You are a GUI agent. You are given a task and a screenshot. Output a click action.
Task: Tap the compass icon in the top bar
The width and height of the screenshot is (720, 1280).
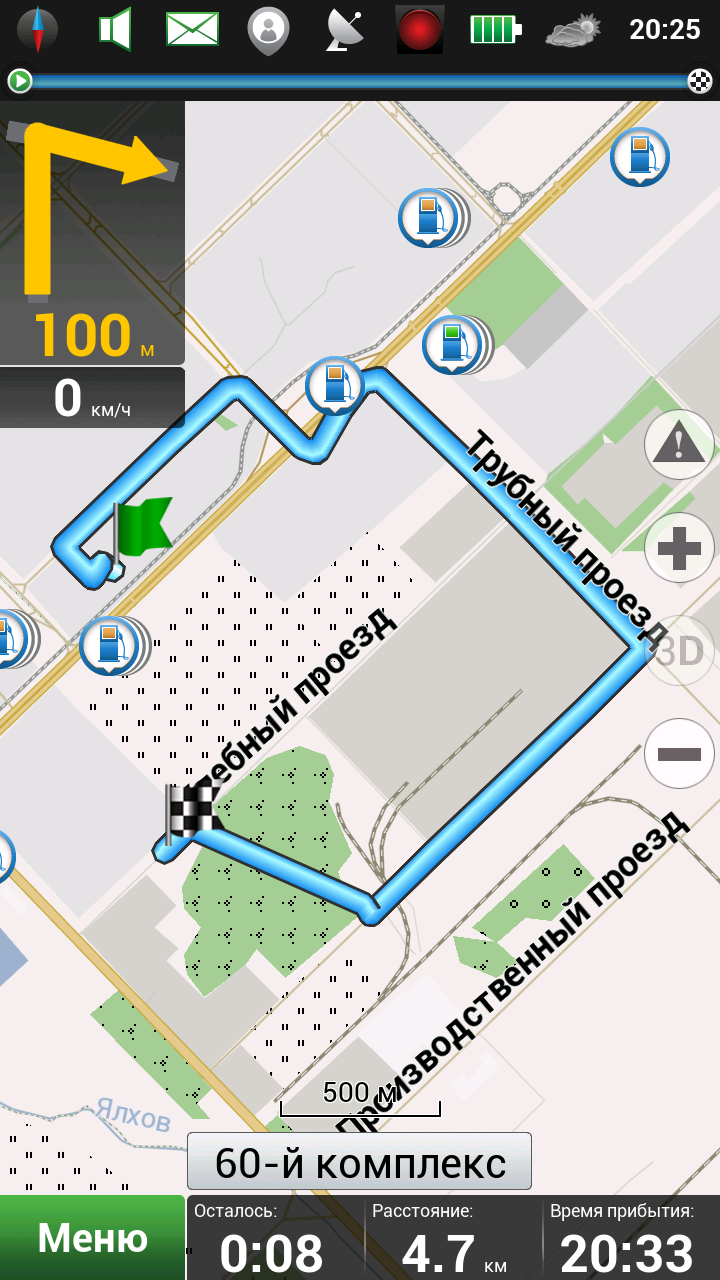click(x=38, y=30)
